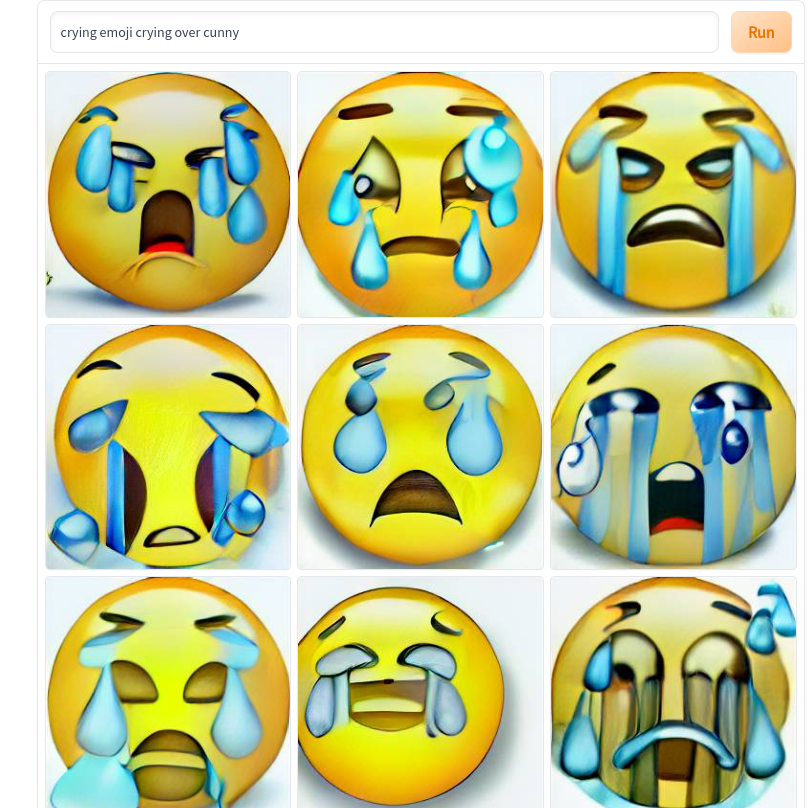The image size is (809, 808).
Task: Enlarge the second generated emoji image
Action: (420, 194)
